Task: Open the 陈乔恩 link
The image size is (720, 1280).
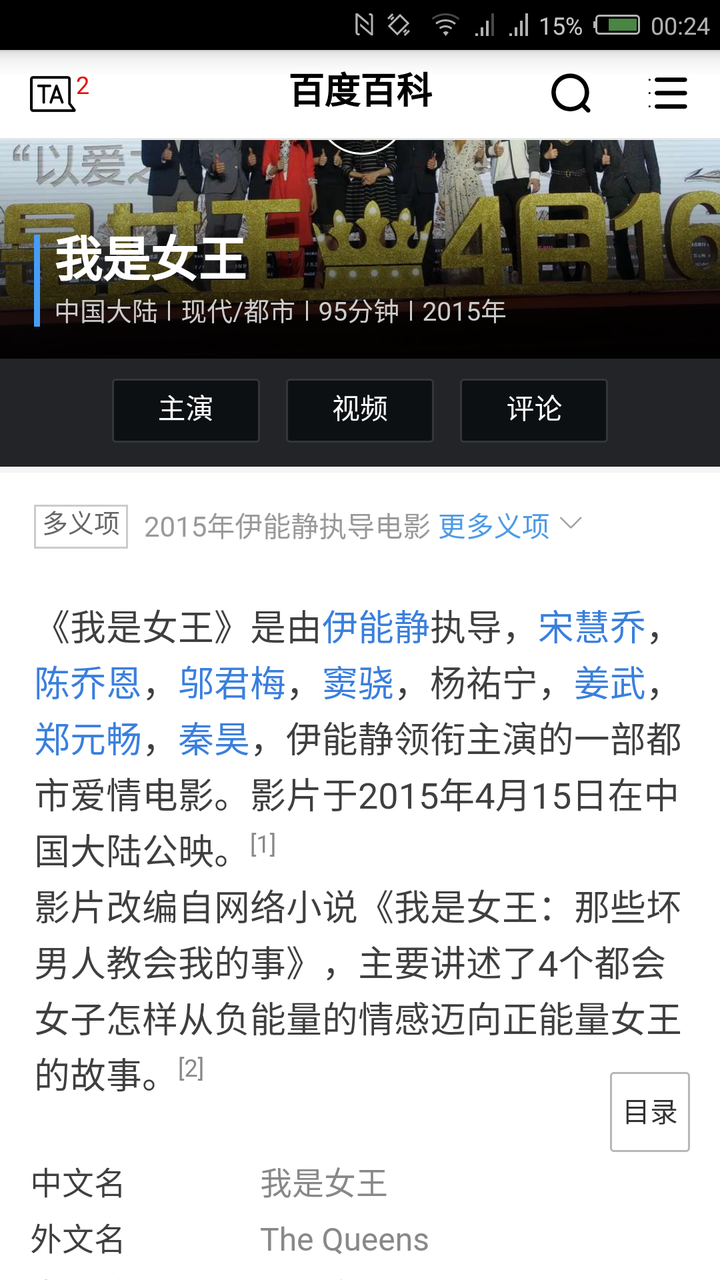Action: [x=88, y=684]
